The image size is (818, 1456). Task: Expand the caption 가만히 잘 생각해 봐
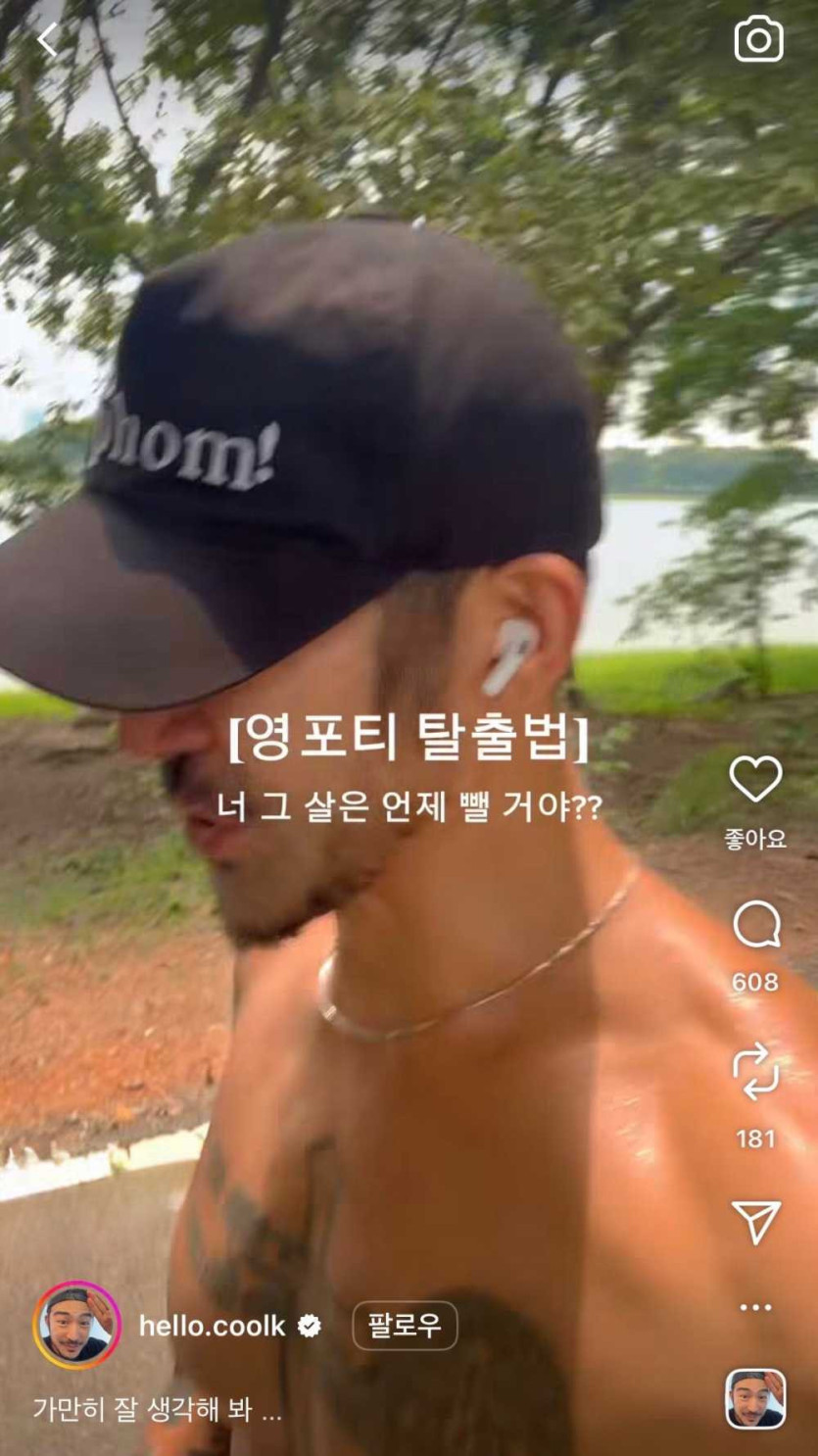pyautogui.click(x=157, y=1410)
